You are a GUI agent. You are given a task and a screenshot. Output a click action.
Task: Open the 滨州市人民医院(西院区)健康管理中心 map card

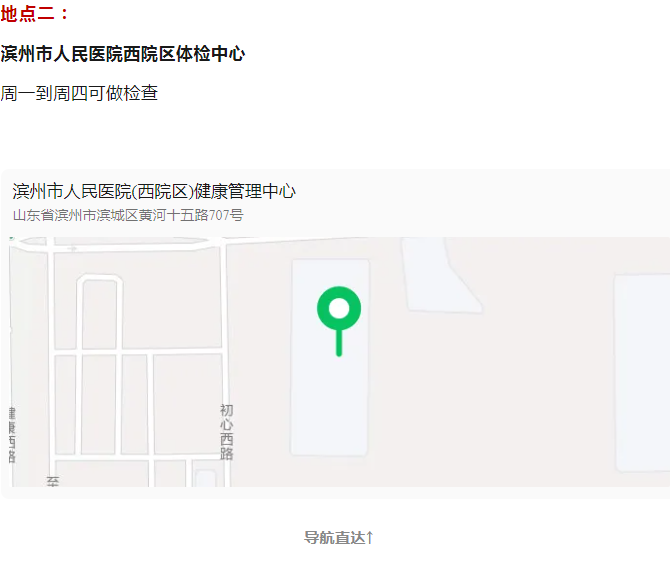tap(154, 192)
